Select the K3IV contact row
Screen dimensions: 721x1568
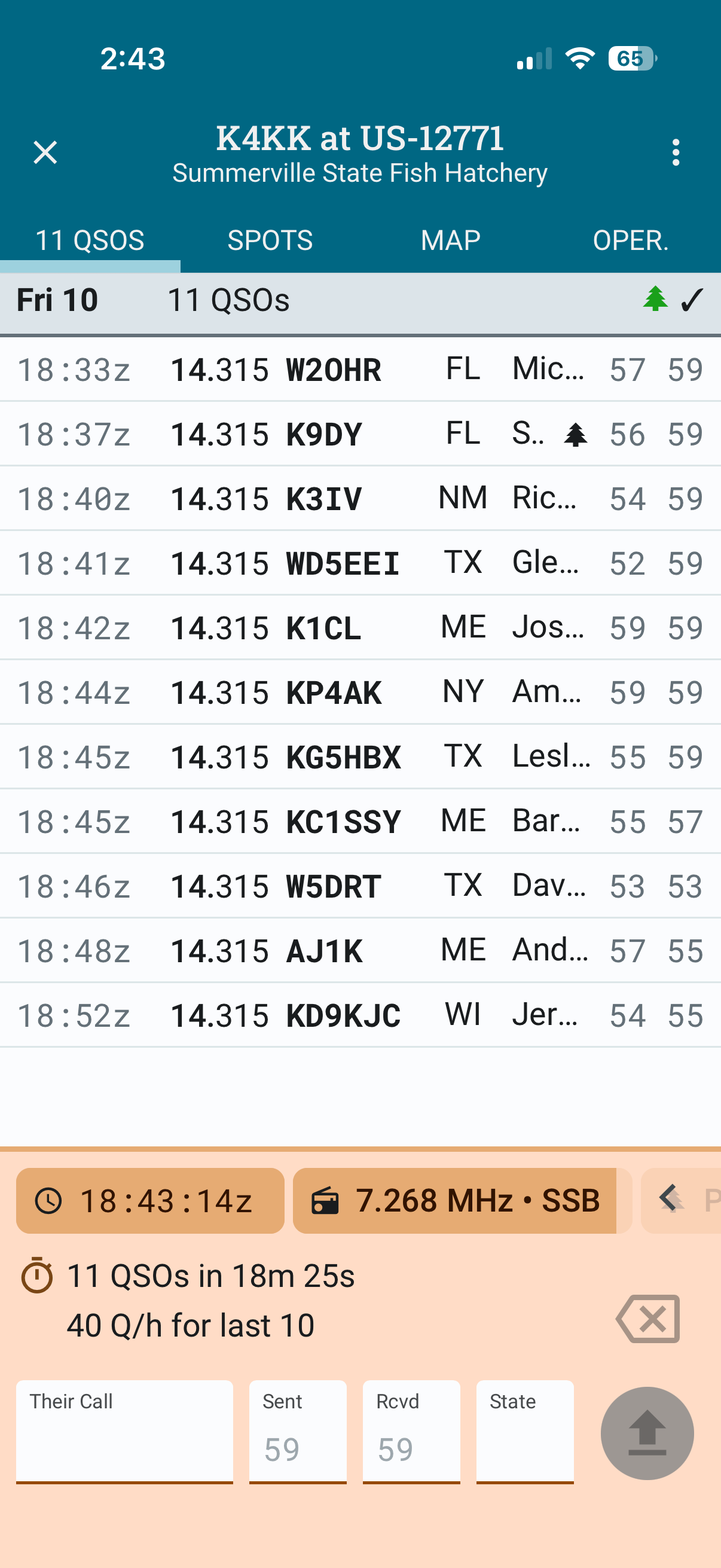coord(360,499)
